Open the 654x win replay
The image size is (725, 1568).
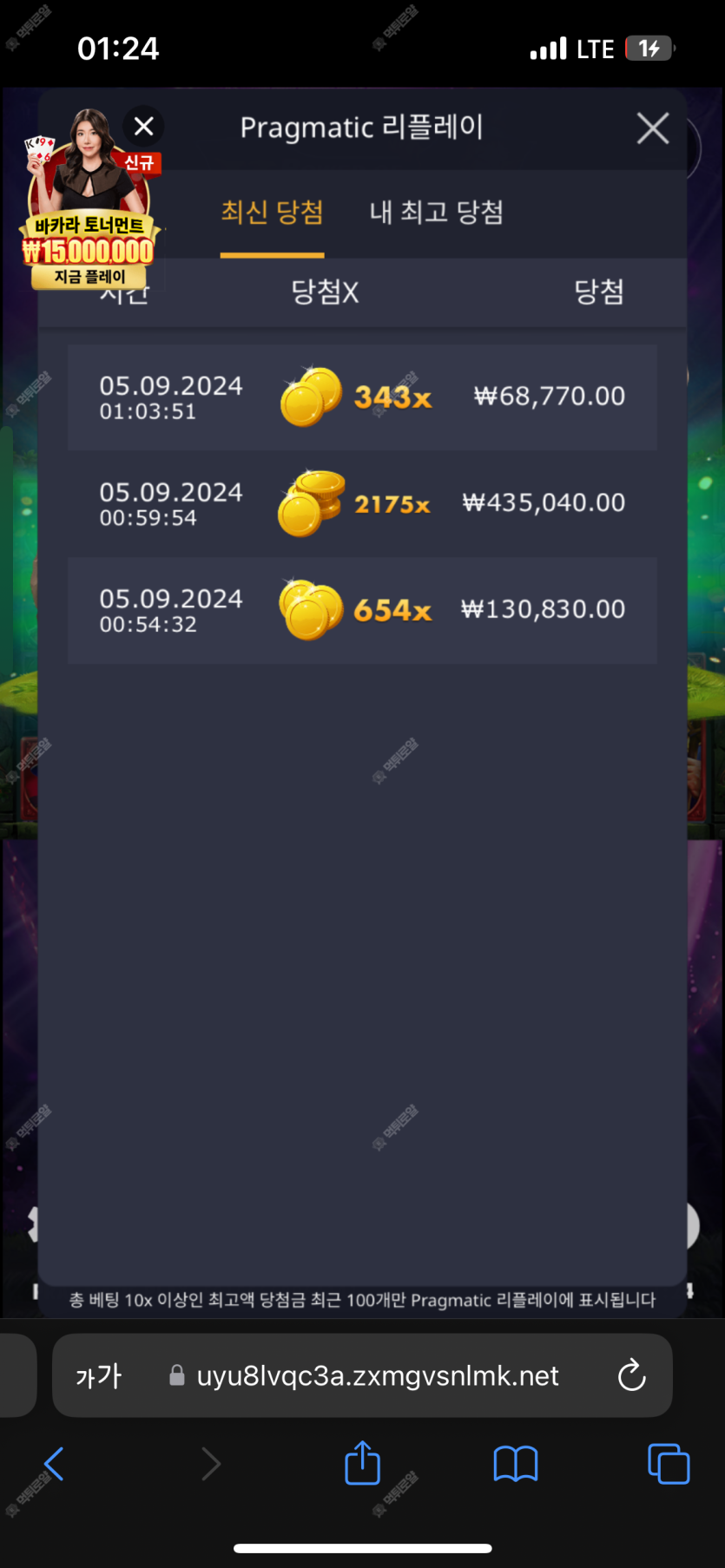point(362,610)
